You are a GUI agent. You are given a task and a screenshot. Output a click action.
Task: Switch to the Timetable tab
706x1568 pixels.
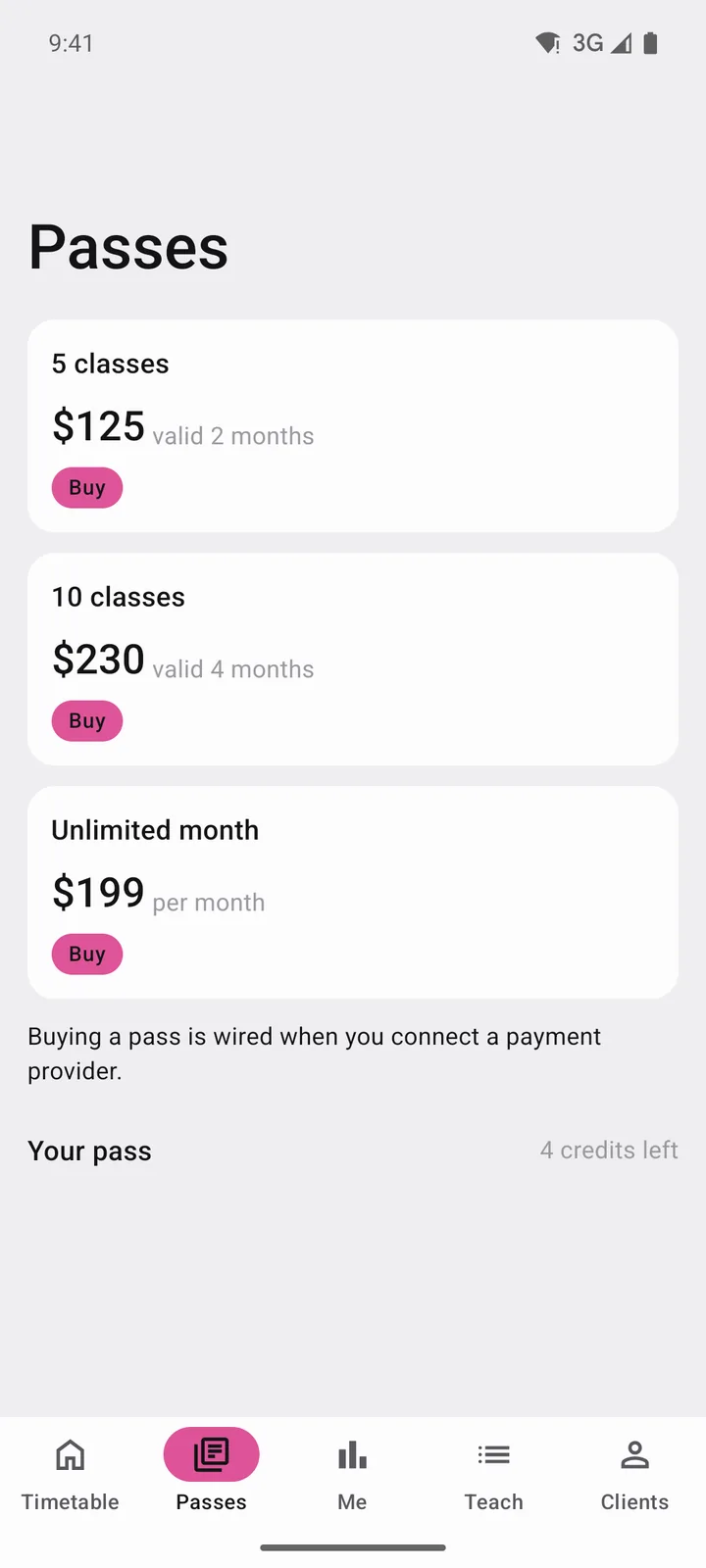71,1474
